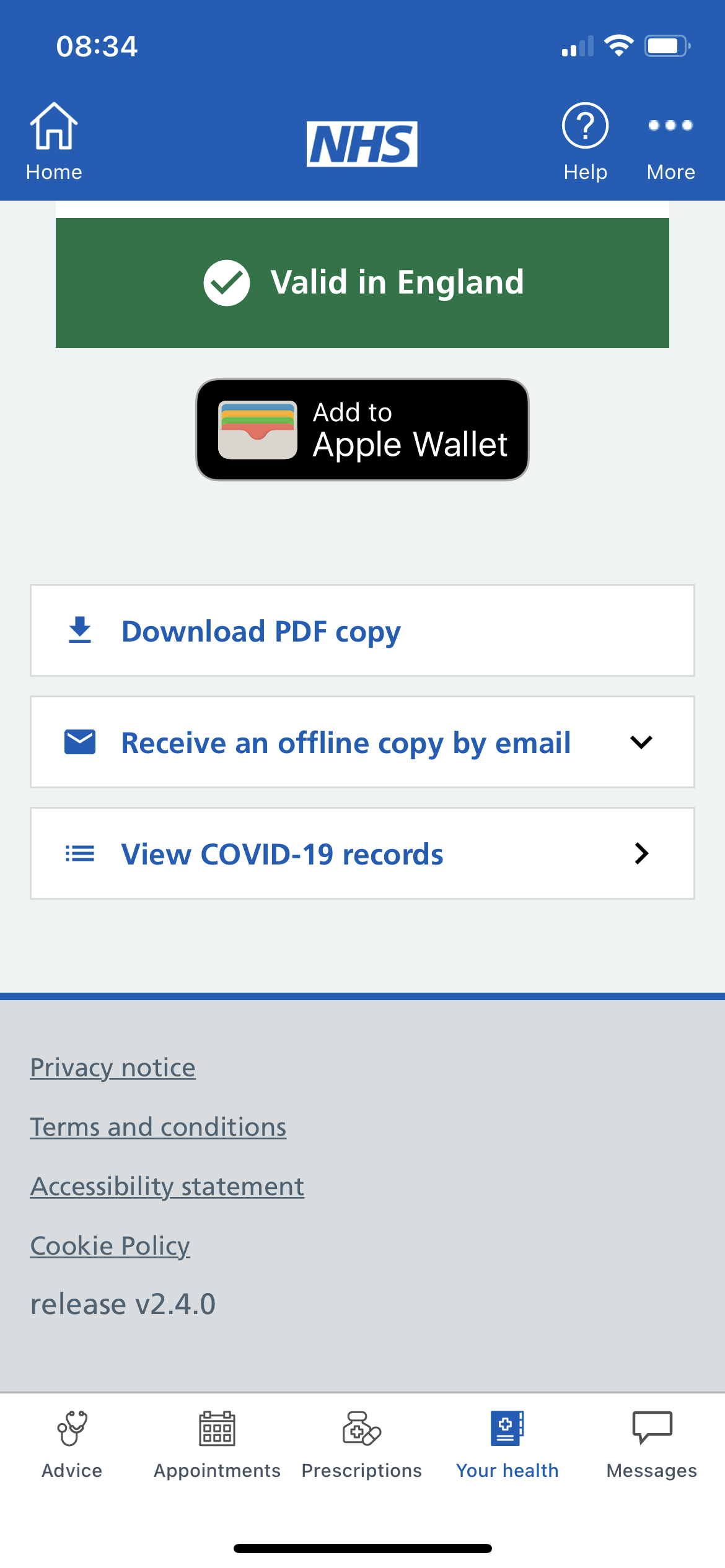Screen dimensions: 725x1568
Task: View COVID-19 records
Action: click(x=362, y=853)
